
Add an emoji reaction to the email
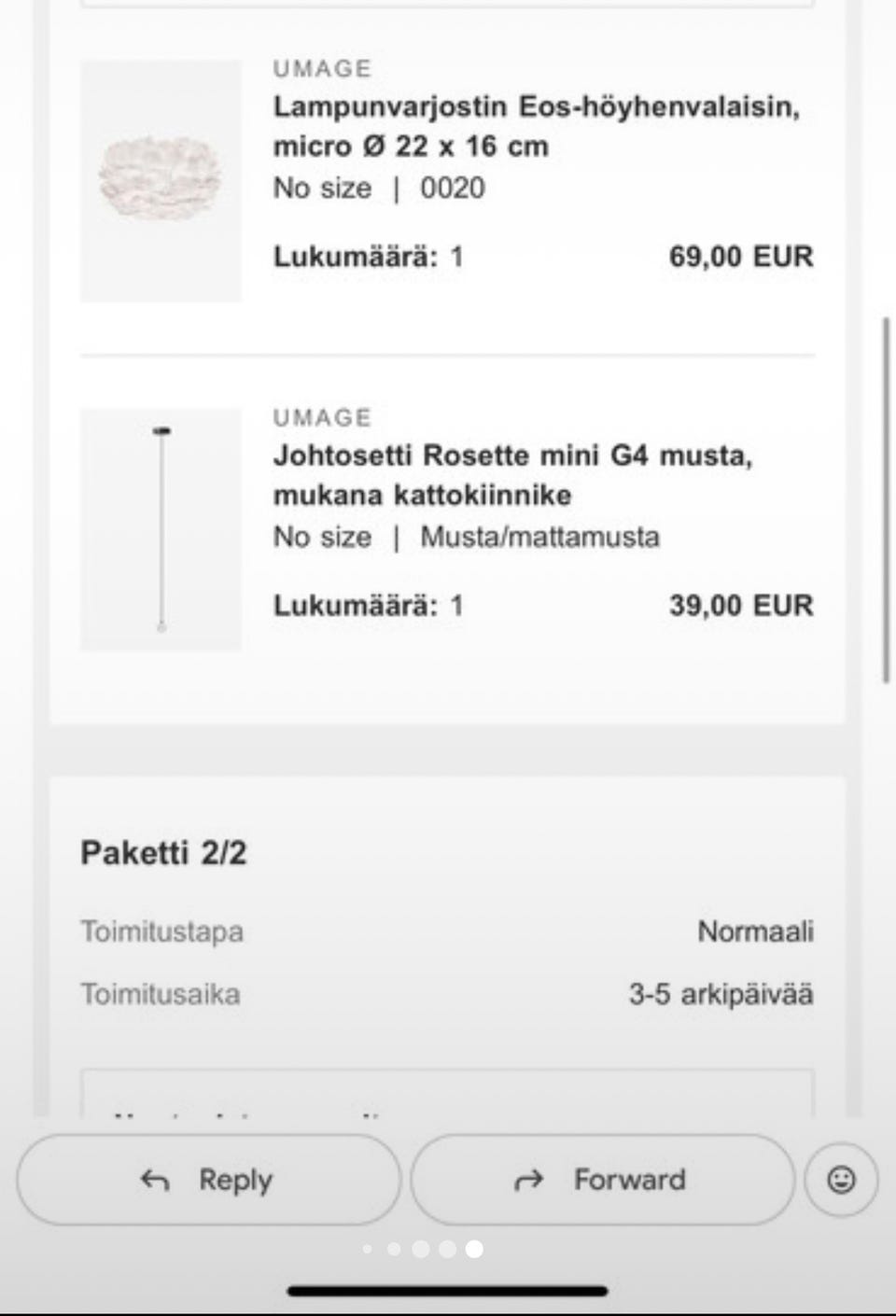tap(841, 1180)
